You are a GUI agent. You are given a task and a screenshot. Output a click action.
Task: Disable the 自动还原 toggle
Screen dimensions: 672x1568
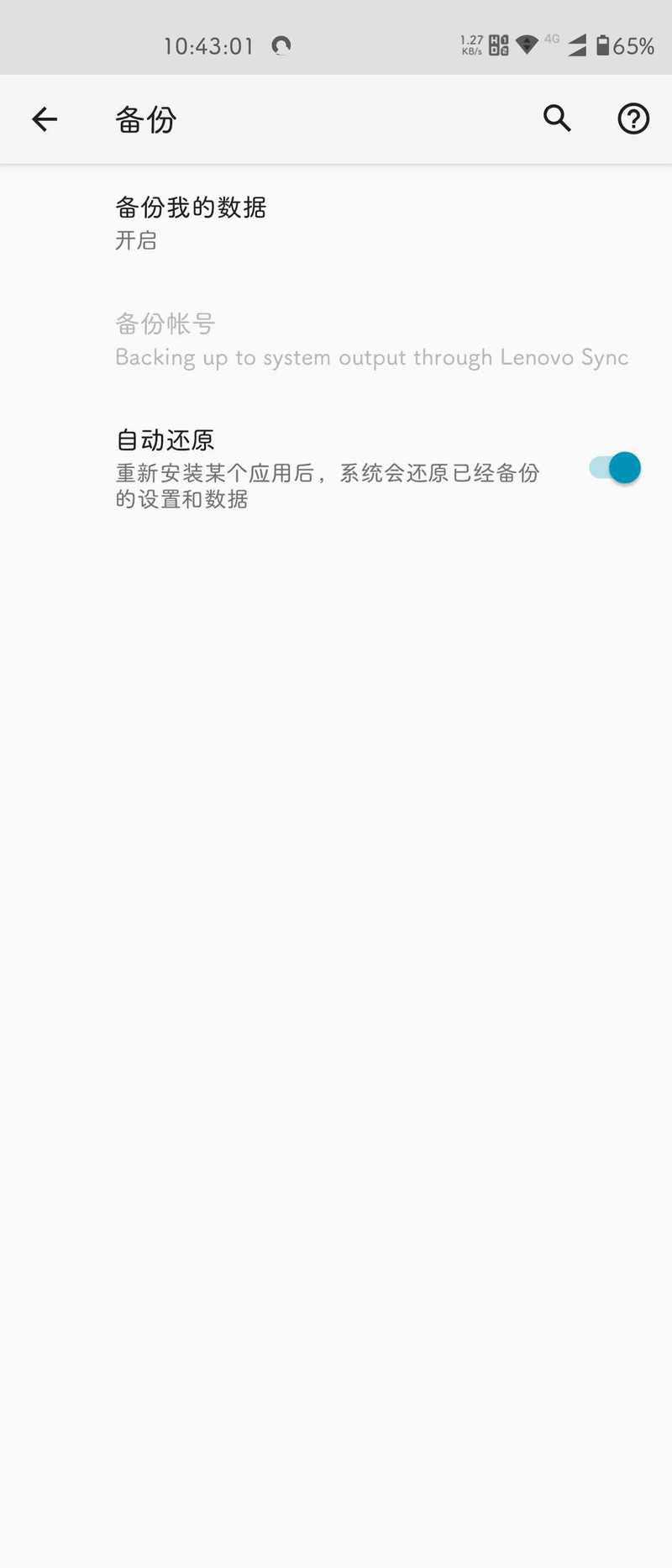tap(615, 468)
